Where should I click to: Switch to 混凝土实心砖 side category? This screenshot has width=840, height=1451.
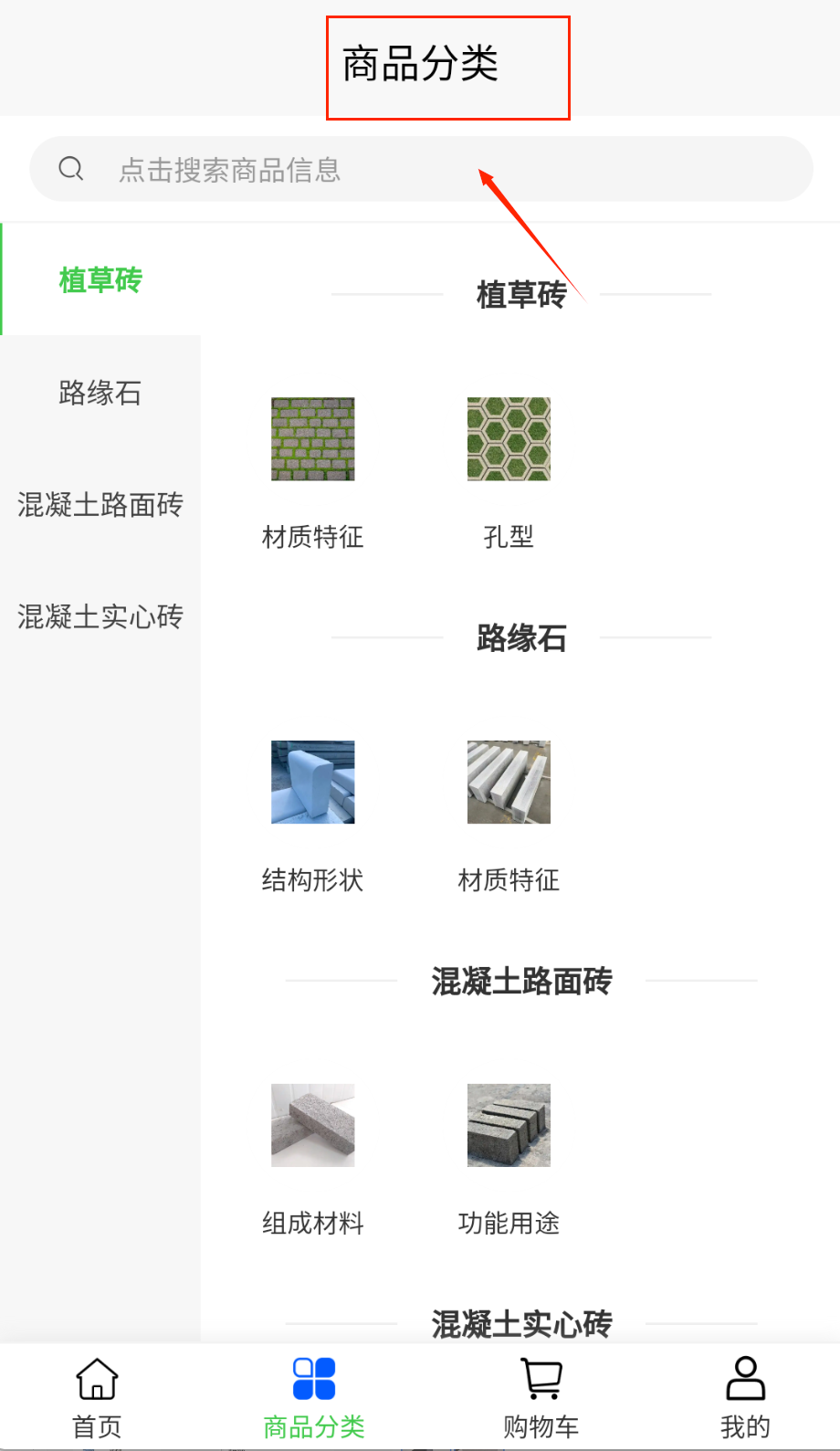coord(100,616)
